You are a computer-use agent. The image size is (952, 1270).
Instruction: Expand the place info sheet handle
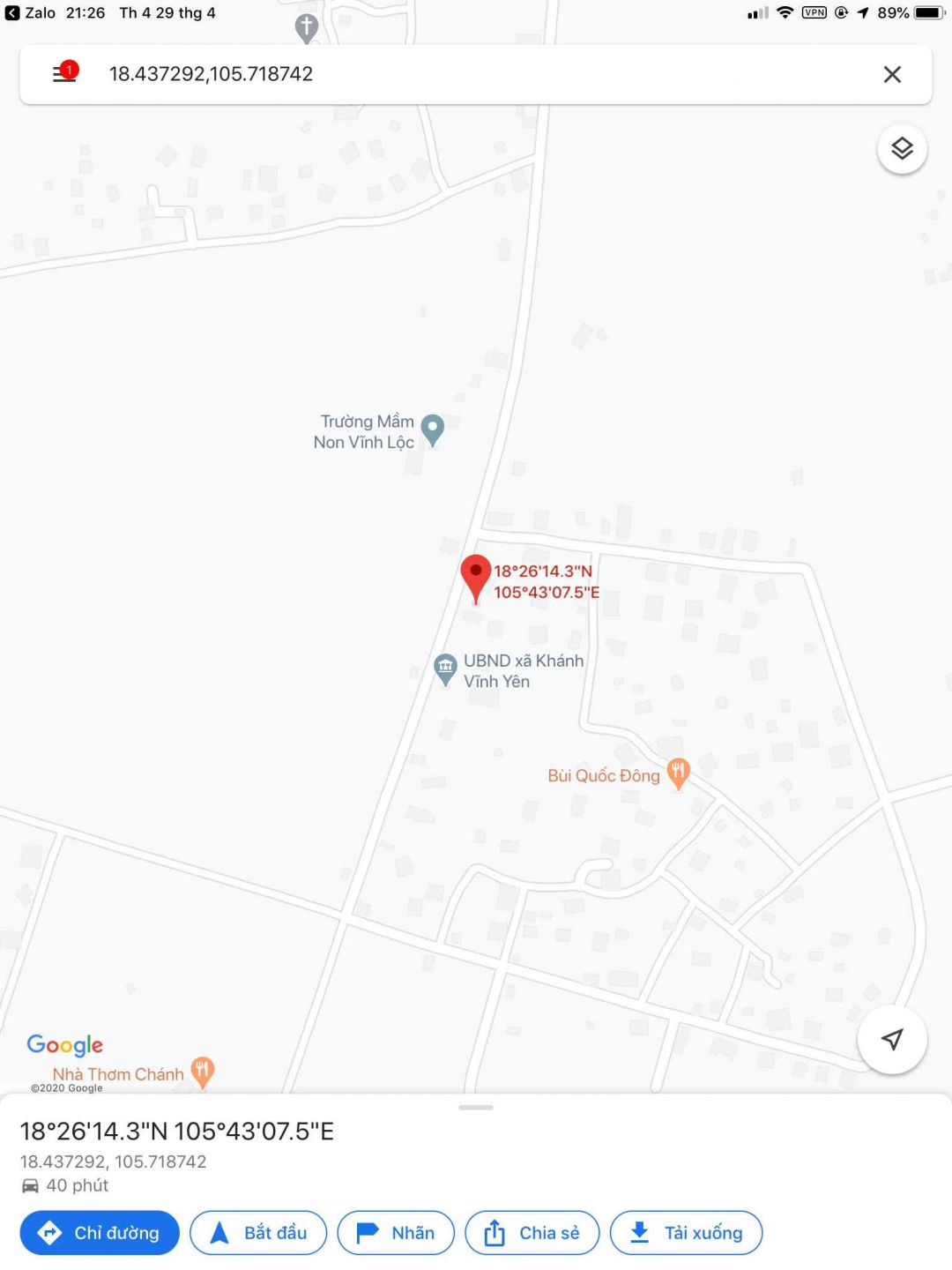[x=476, y=1108]
